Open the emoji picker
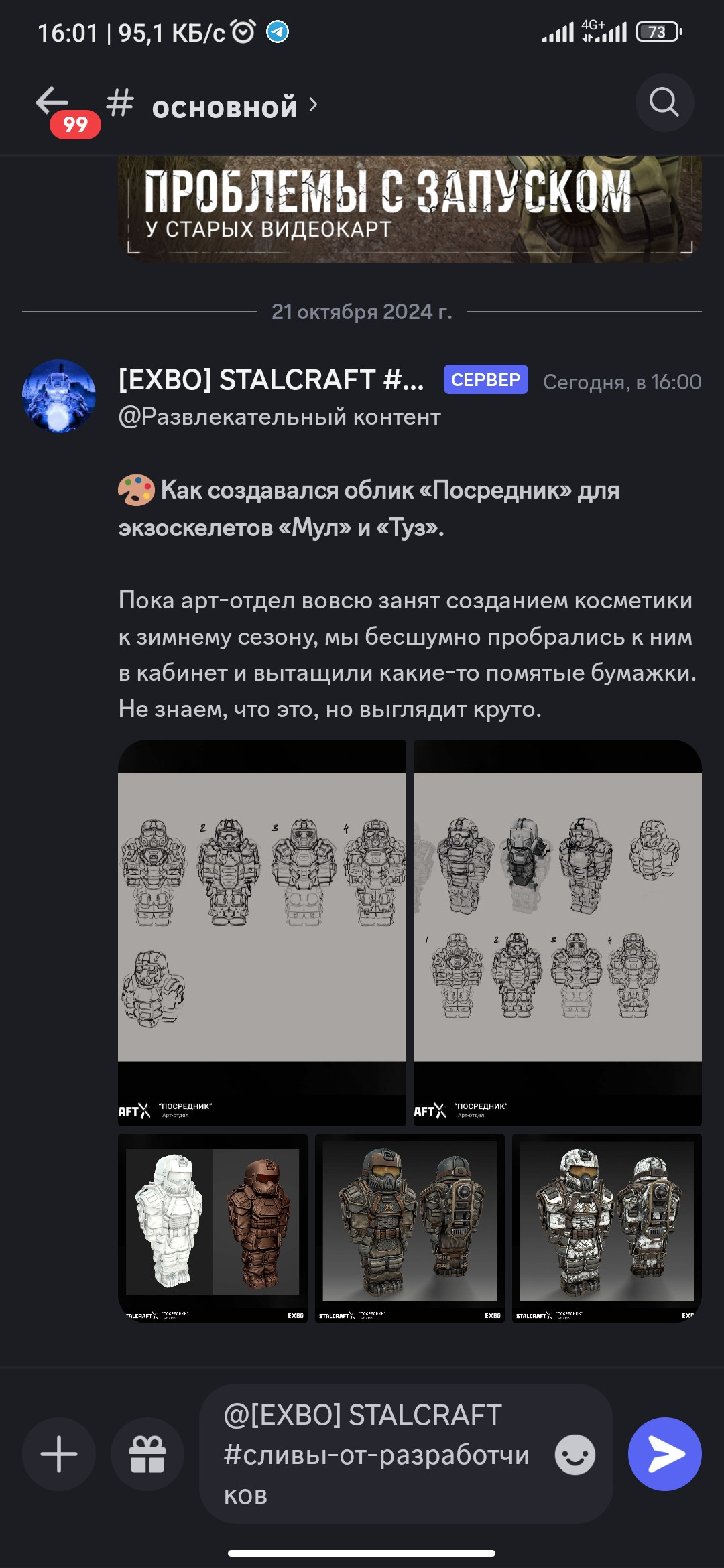Image resolution: width=724 pixels, height=1568 pixels. pyautogui.click(x=575, y=1455)
